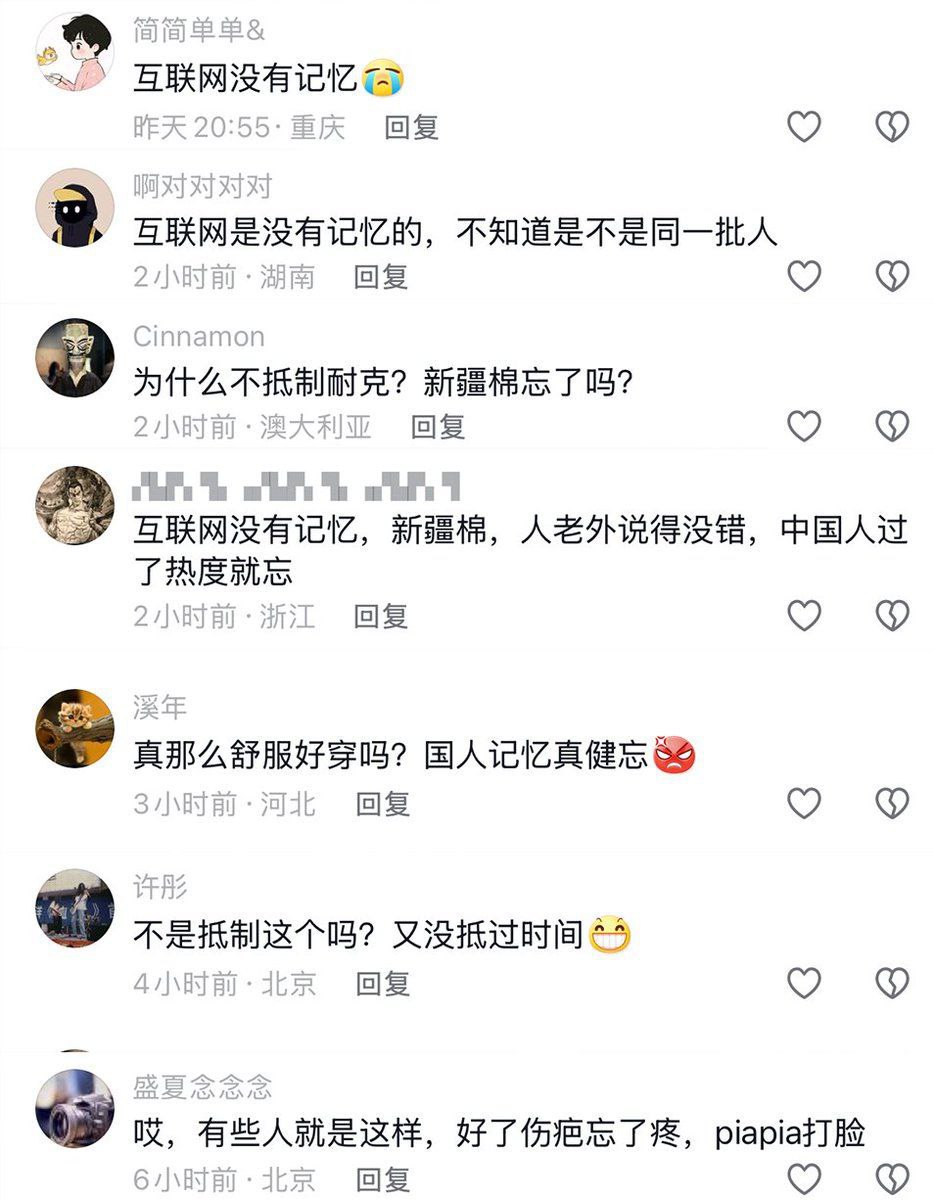Reply to 盛夏念念念's comment
Image resolution: width=934 pixels, height=1200 pixels.
point(383,1179)
